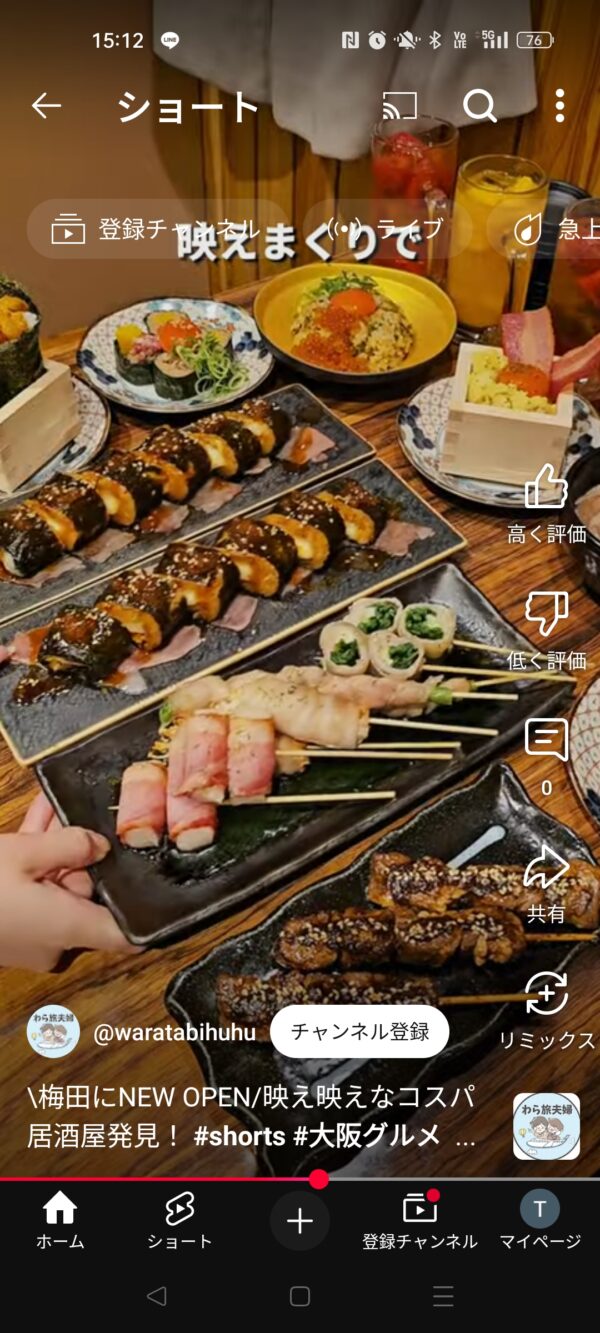The height and width of the screenshot is (1333, 600).
Task: Switch to the ホーム tab
Action: 60,1221
